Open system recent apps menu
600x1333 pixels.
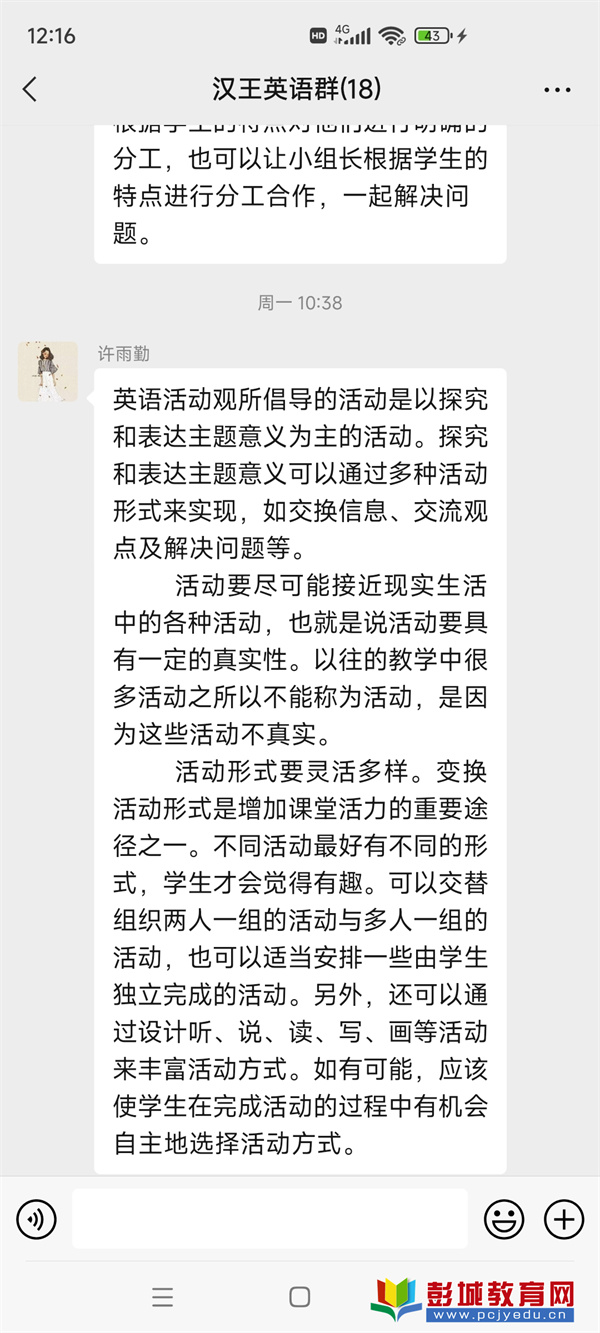coord(163,1297)
